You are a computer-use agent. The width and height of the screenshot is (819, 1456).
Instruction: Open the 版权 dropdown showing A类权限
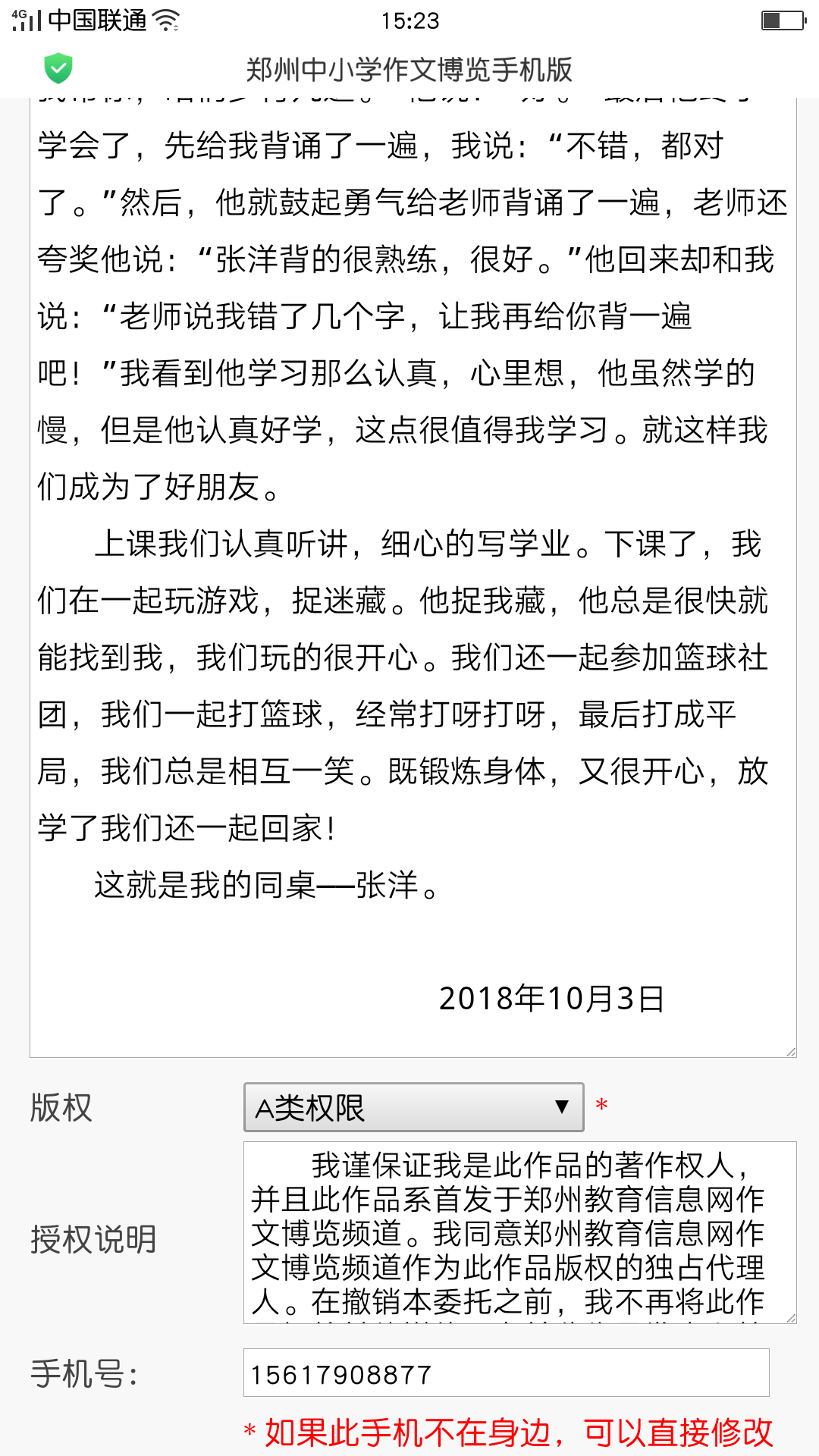(x=413, y=1107)
